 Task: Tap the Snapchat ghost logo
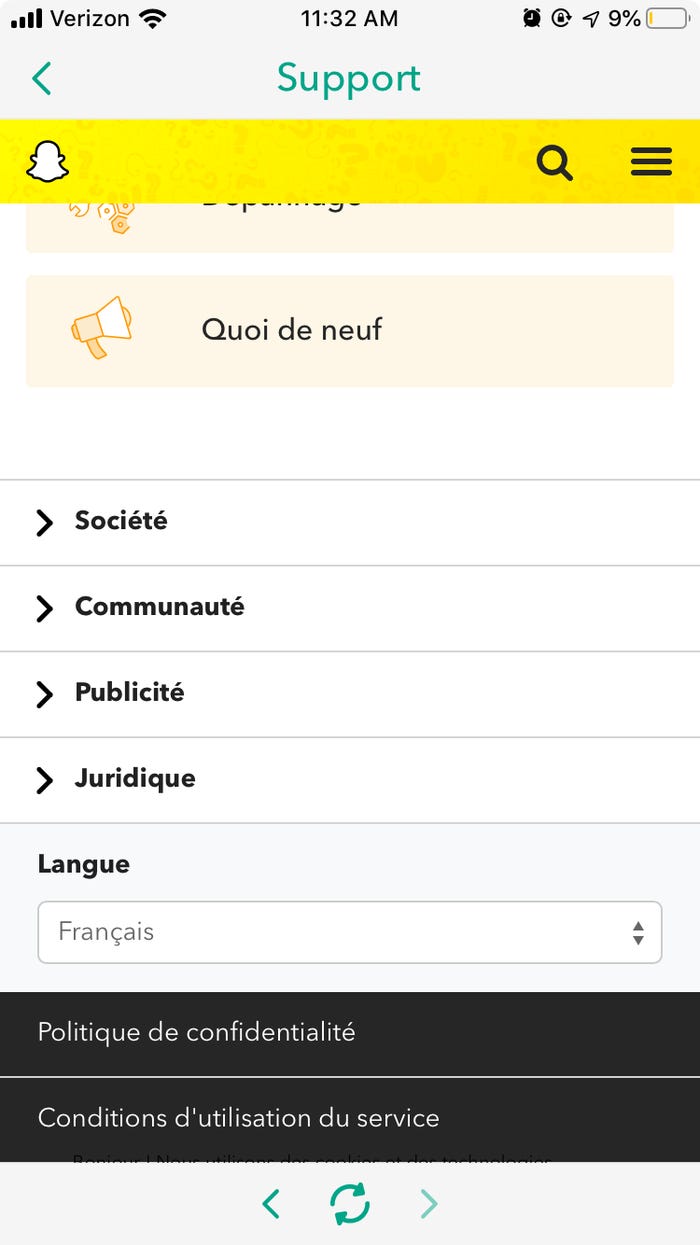[47, 161]
